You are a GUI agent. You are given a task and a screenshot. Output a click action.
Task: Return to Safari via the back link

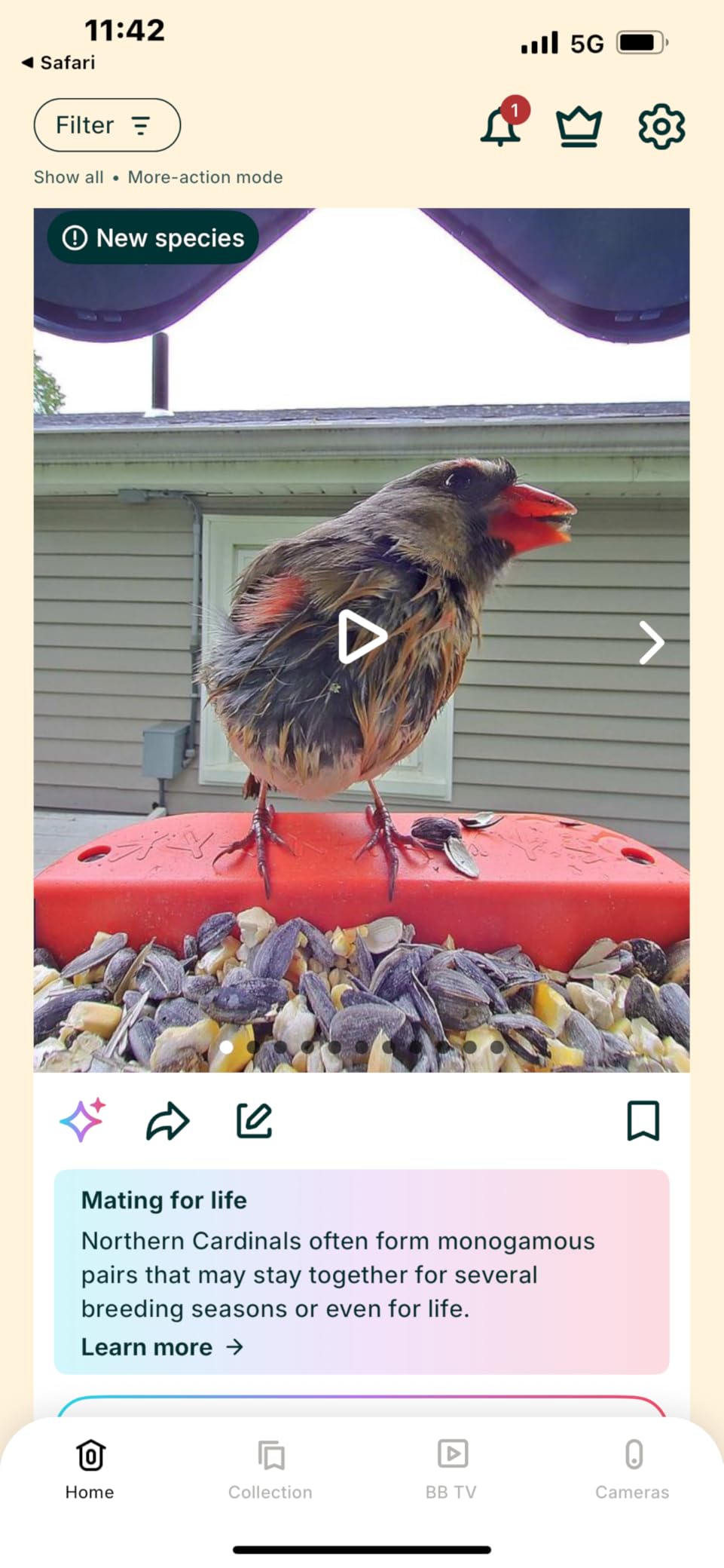(60, 63)
